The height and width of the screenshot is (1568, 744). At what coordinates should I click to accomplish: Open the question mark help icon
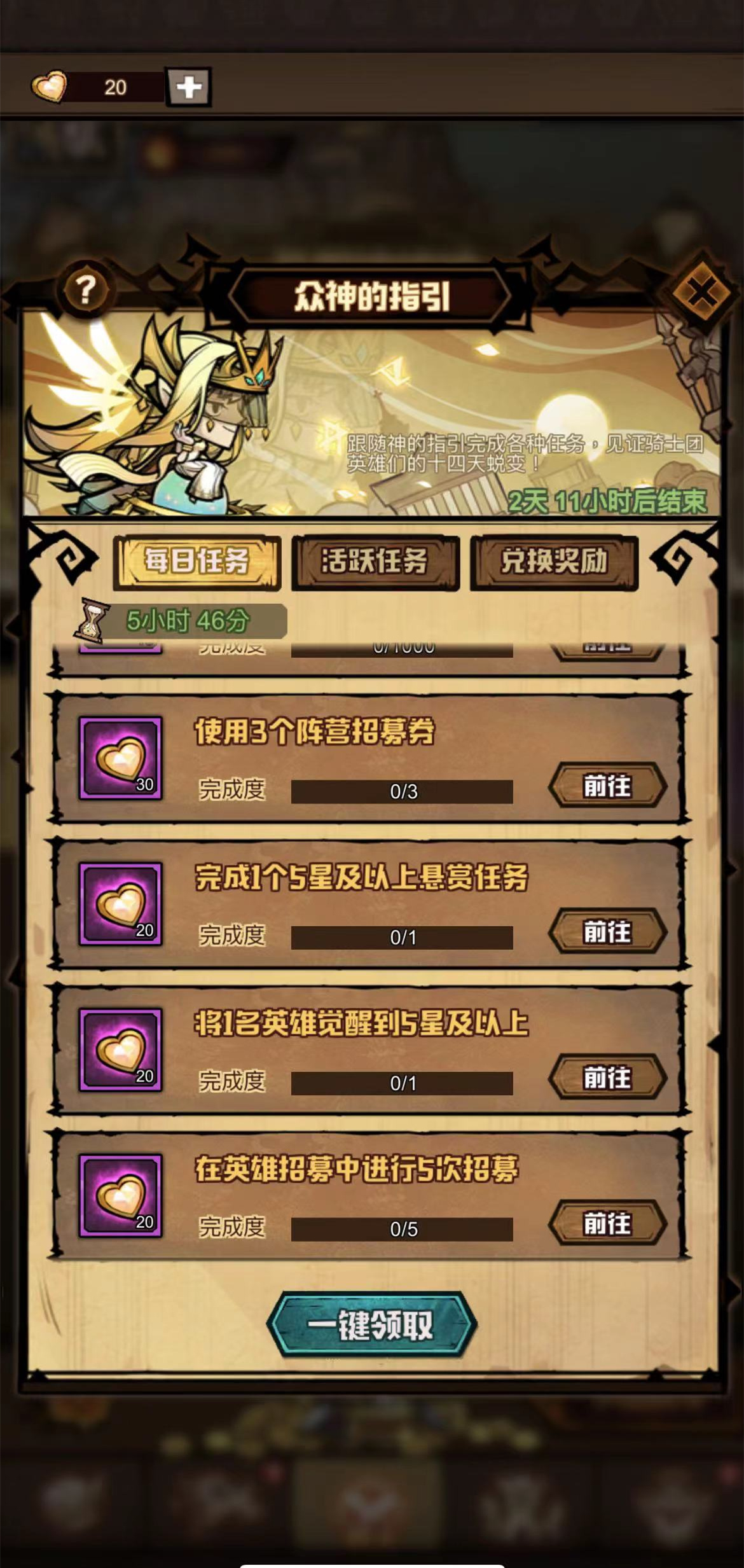[x=86, y=290]
